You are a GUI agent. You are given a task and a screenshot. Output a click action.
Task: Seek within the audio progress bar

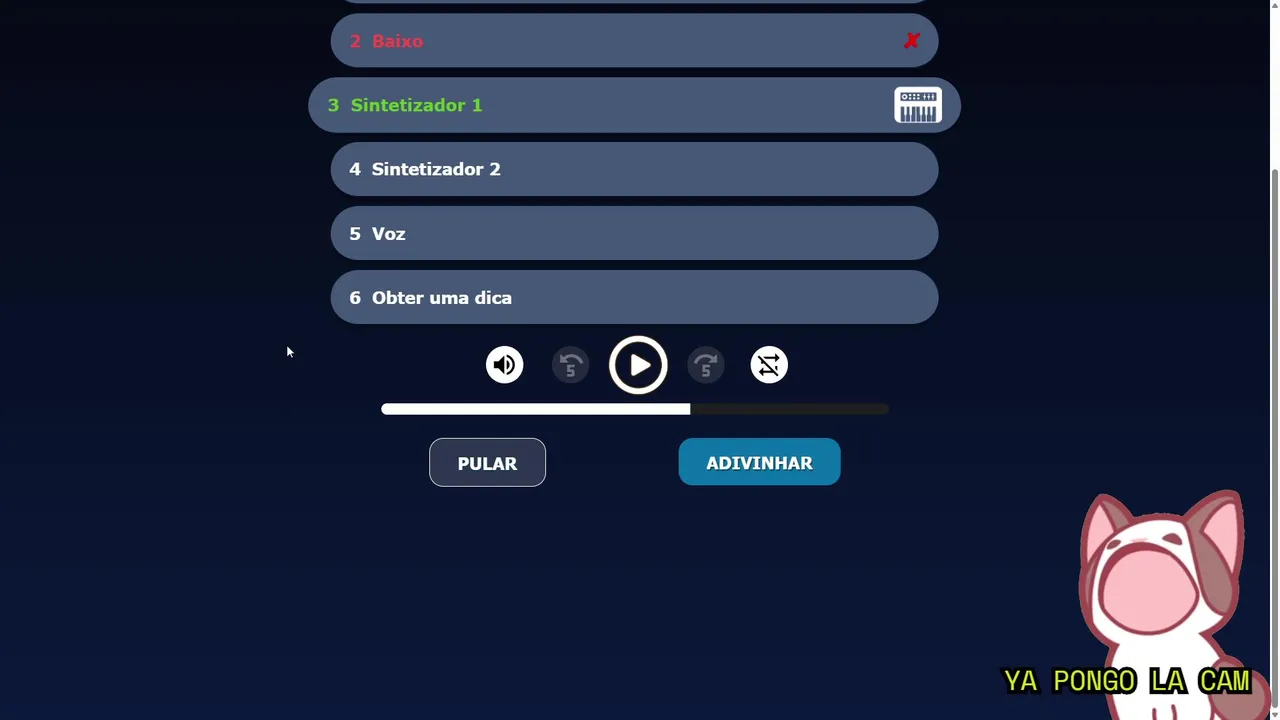click(x=634, y=409)
